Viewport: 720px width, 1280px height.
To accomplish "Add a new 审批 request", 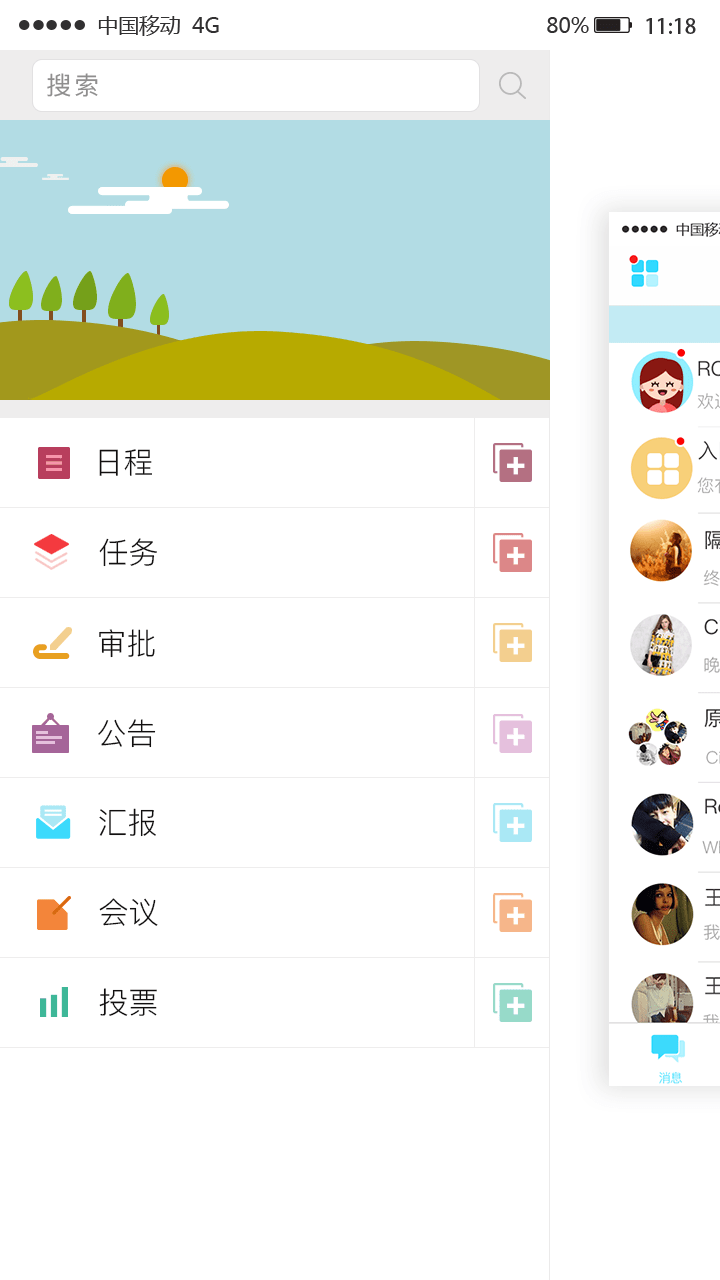I will tap(512, 643).
